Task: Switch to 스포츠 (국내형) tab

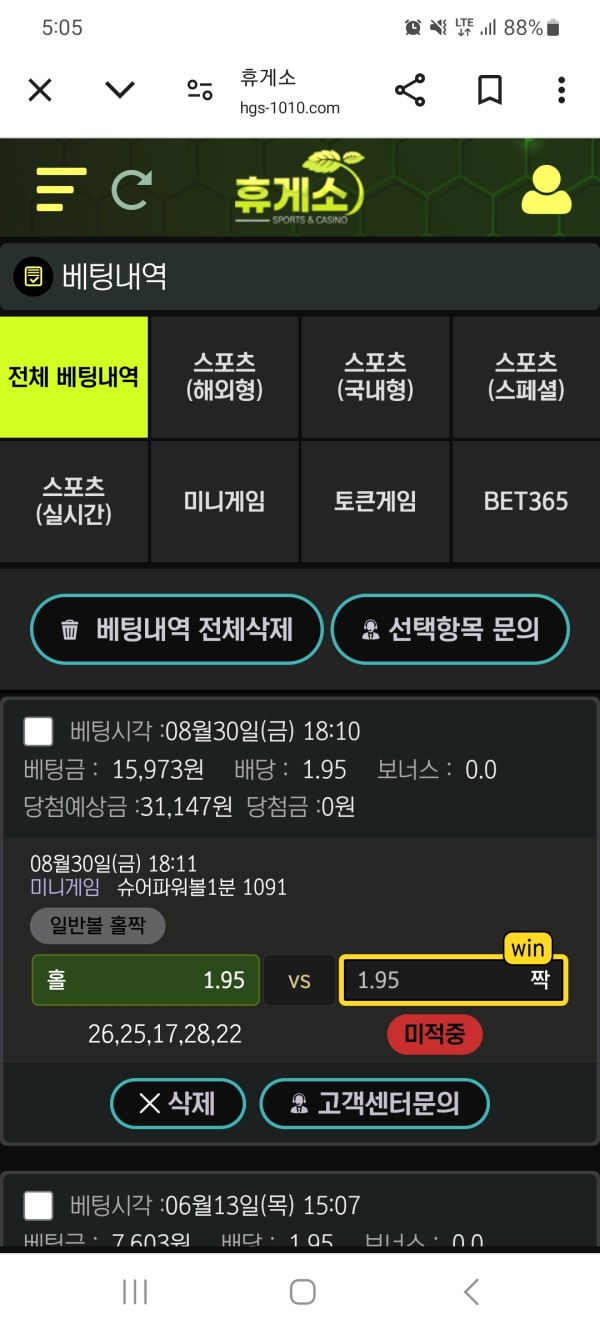Action: pyautogui.click(x=376, y=377)
